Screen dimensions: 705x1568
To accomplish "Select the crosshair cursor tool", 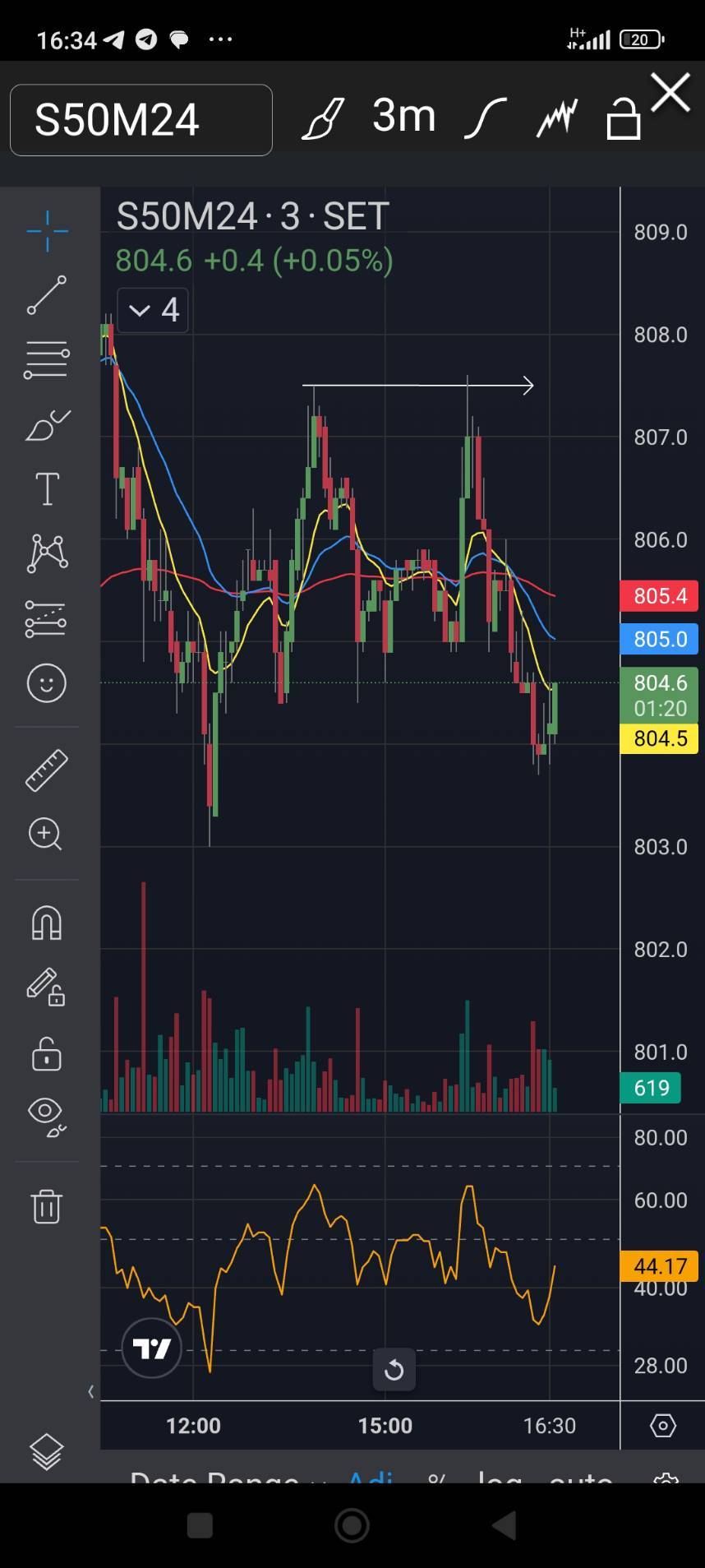I will (x=47, y=230).
